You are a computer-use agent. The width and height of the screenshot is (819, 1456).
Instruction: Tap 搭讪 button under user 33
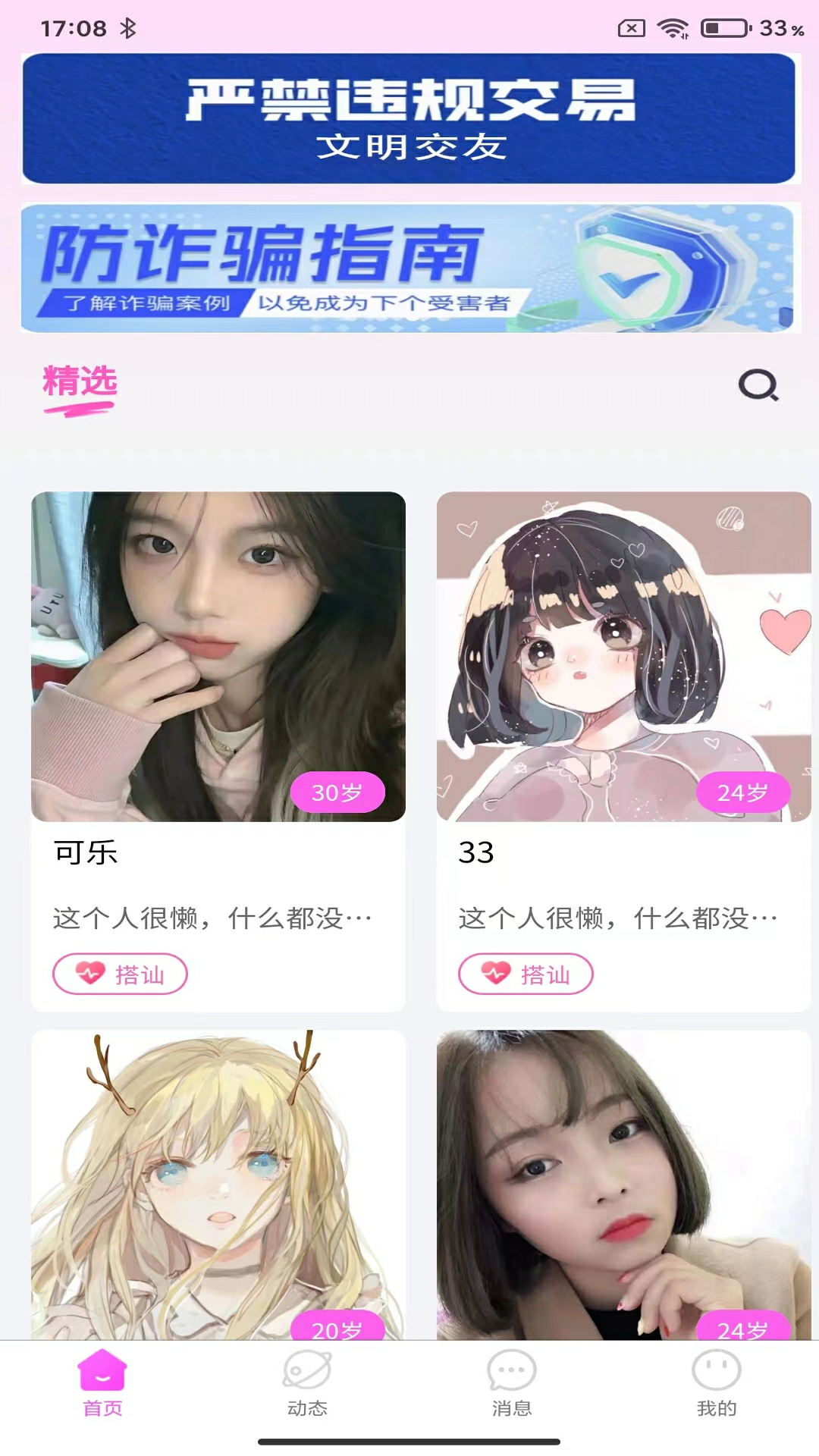(526, 974)
